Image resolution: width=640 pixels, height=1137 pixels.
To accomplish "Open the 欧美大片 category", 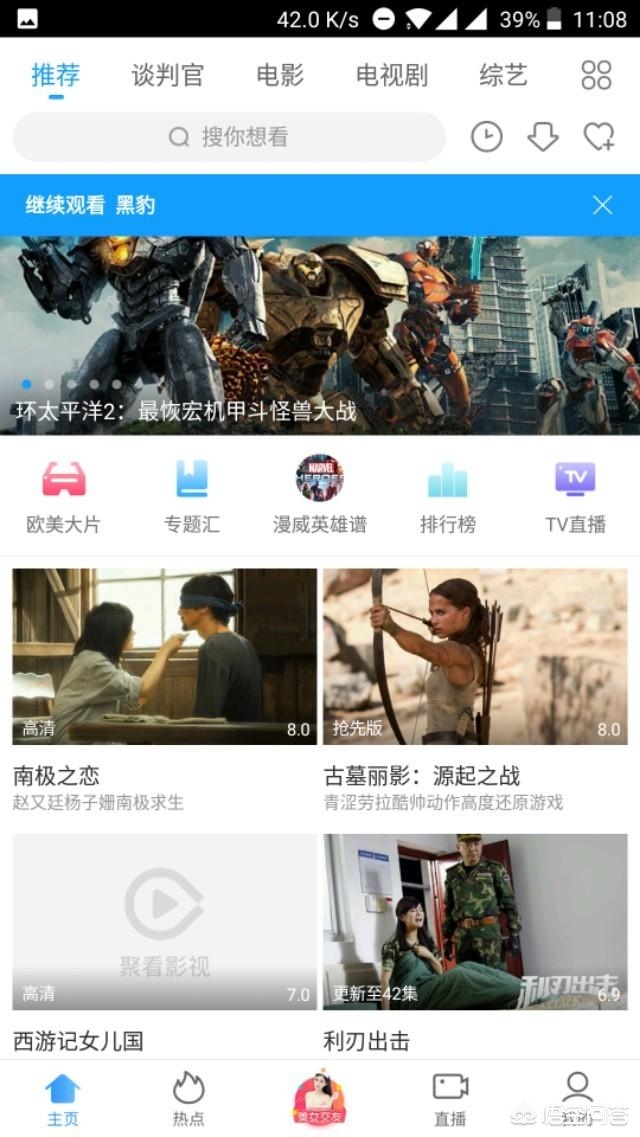I will pos(63,495).
